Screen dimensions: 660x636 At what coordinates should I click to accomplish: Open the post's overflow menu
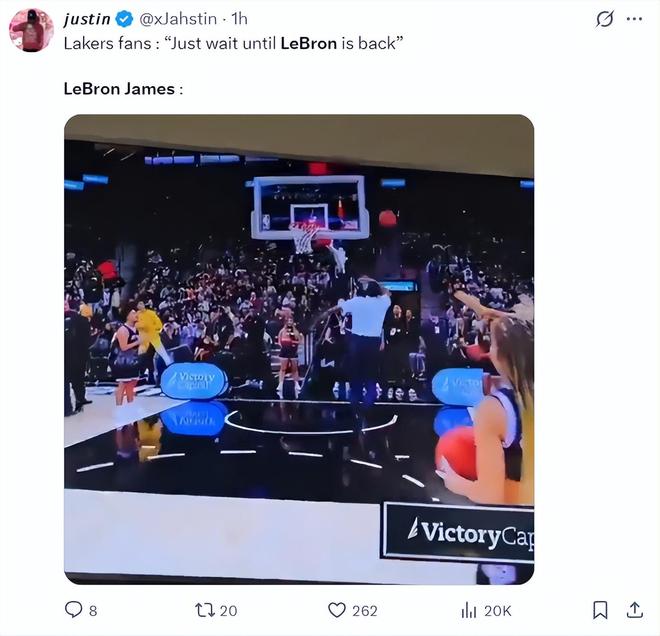[634, 19]
